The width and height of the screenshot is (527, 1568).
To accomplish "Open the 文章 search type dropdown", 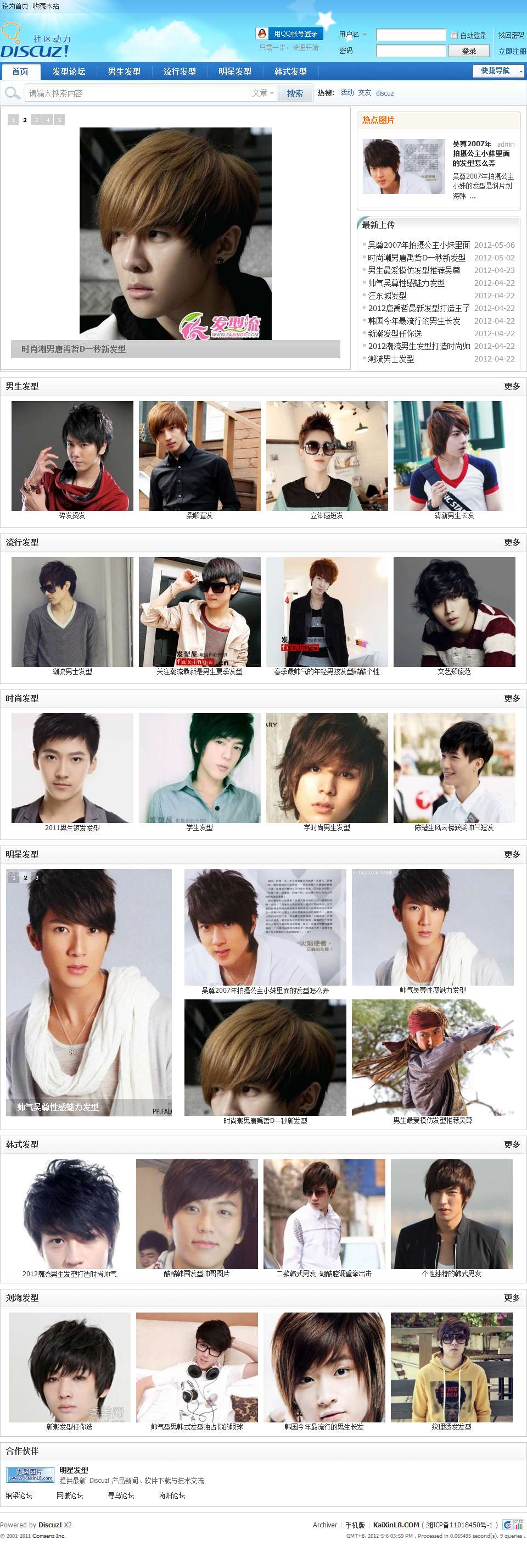I will click(x=263, y=93).
